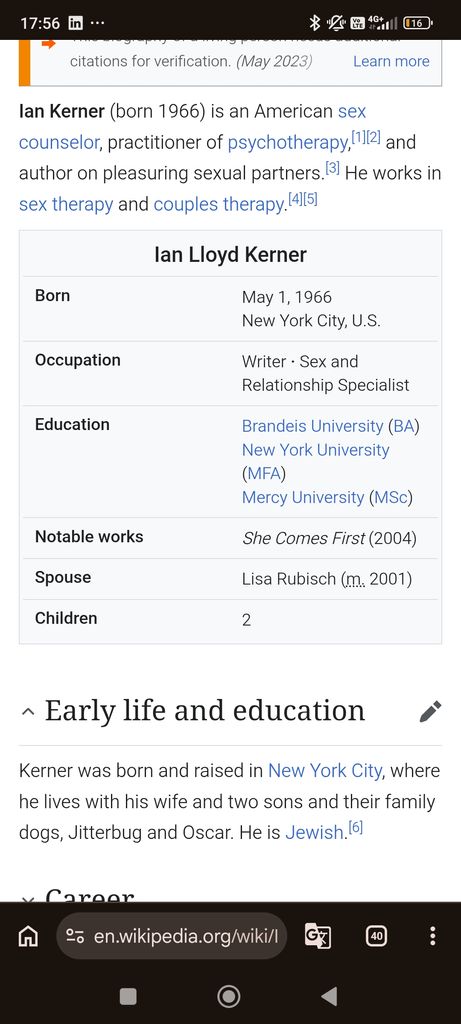Edit the Early life and education section
Viewport: 461px width, 1024px height.
point(430,711)
